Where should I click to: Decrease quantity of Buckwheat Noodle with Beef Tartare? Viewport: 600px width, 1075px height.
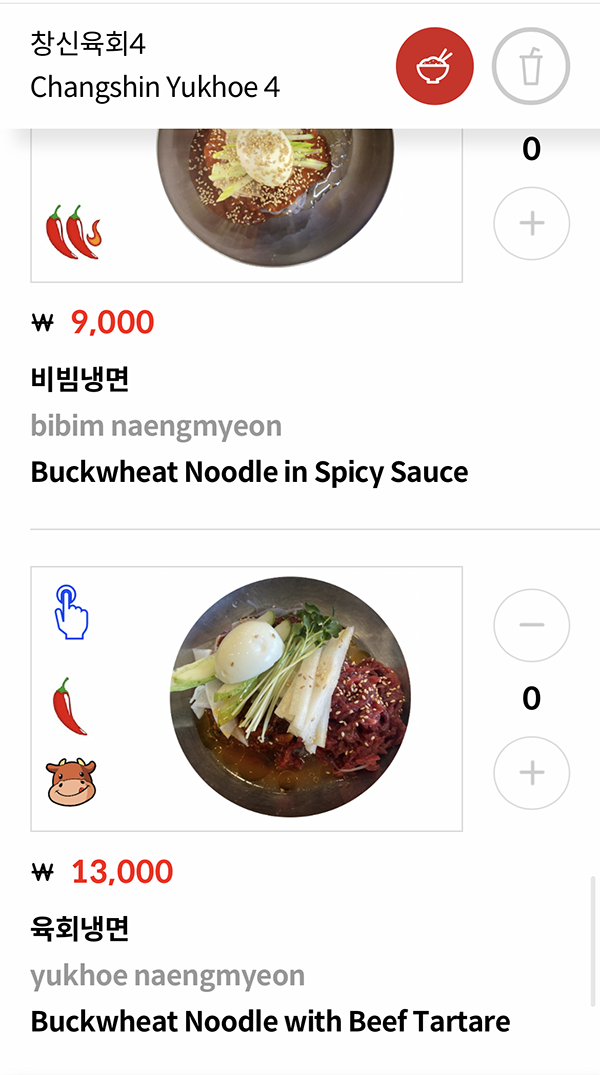pyautogui.click(x=531, y=626)
